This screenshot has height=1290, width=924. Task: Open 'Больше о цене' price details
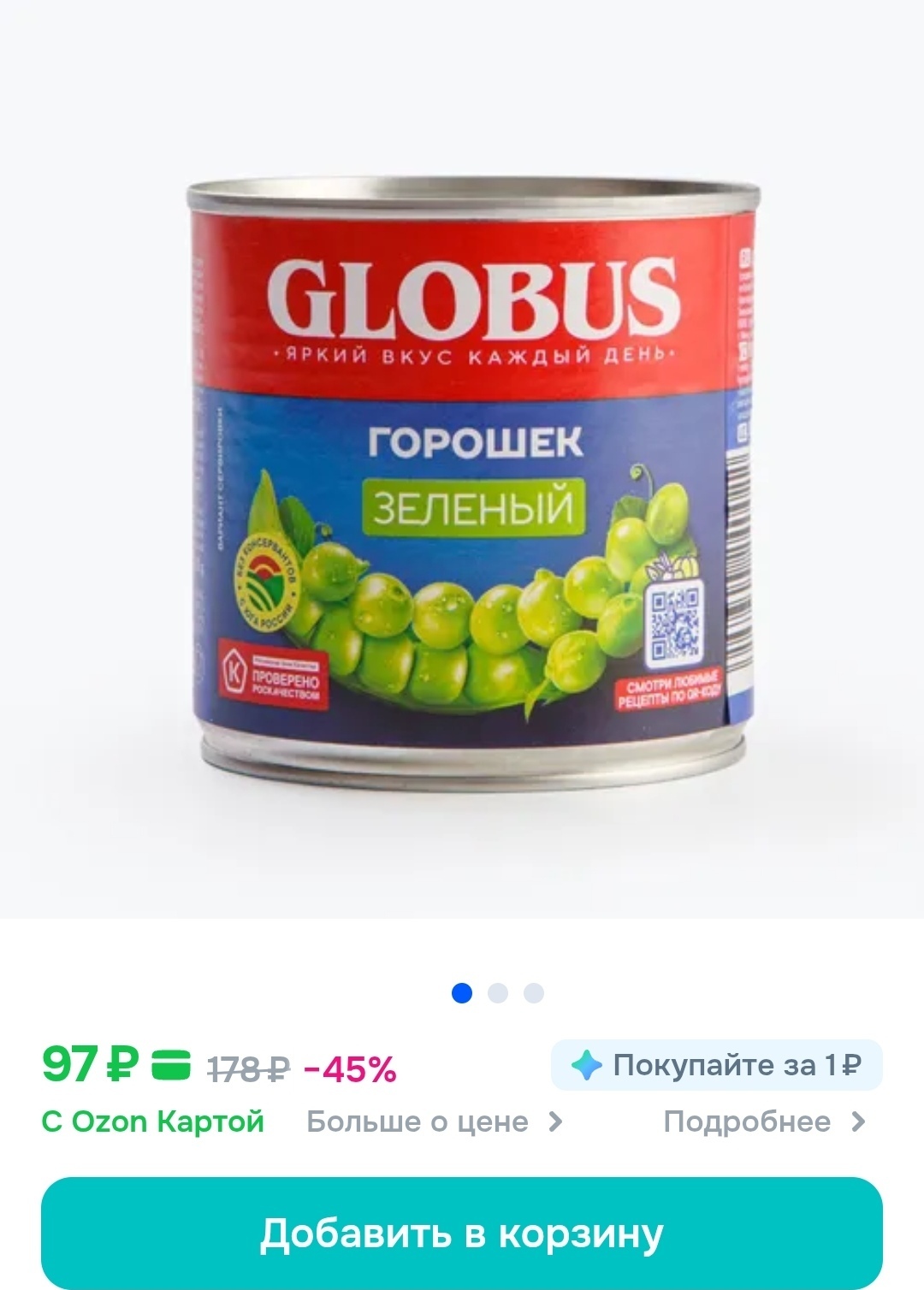[434, 1121]
